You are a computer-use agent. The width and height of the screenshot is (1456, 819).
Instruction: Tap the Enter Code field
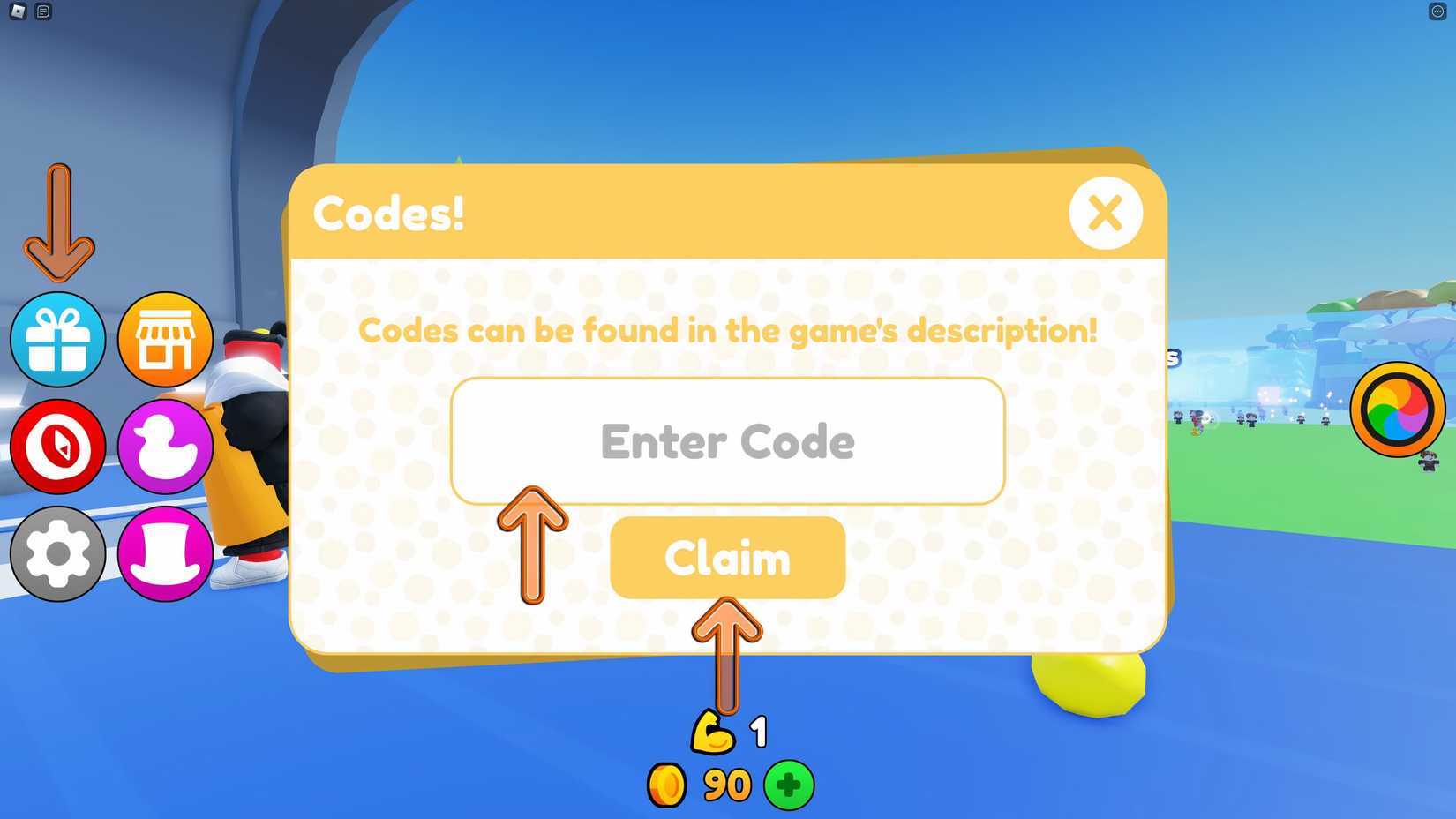pyautogui.click(x=727, y=440)
